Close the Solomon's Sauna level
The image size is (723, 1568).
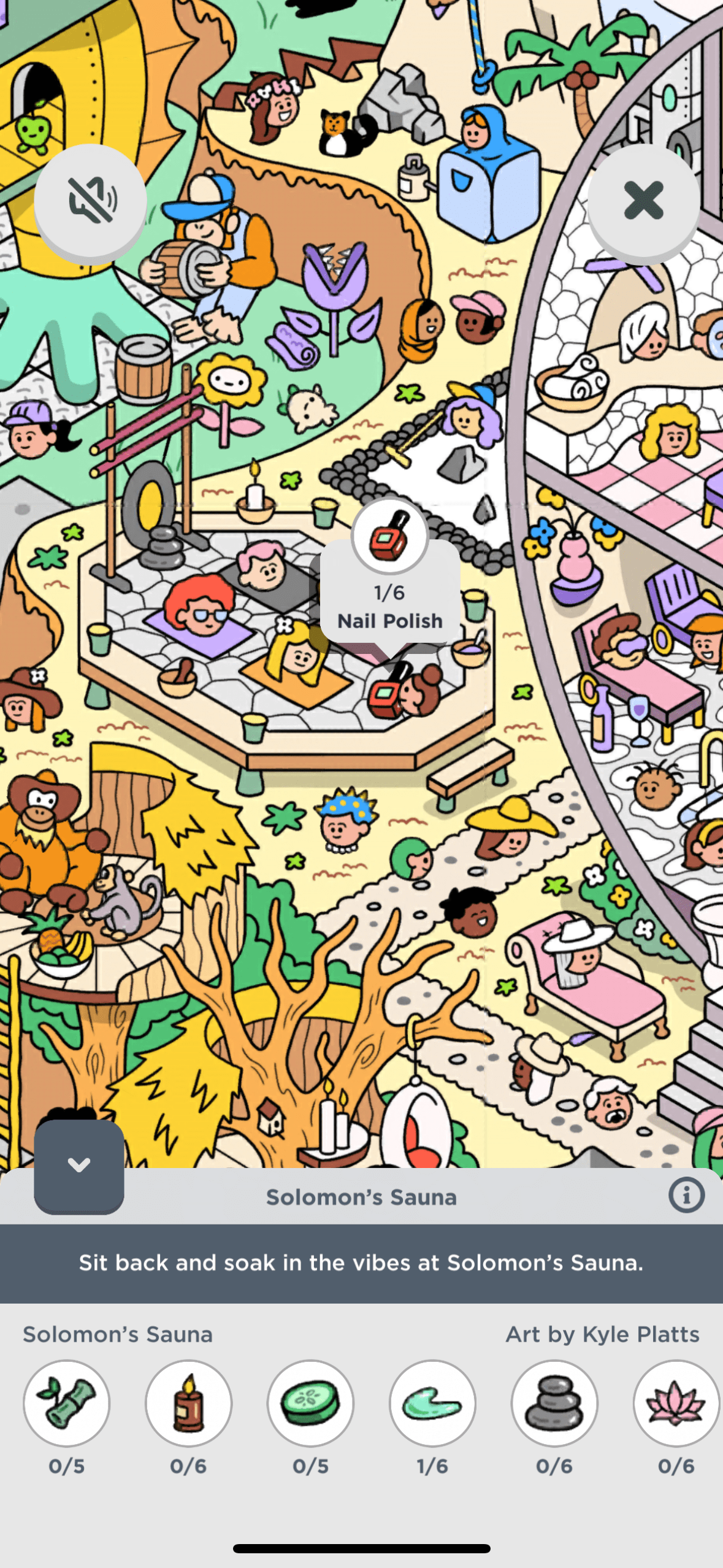pos(643,200)
